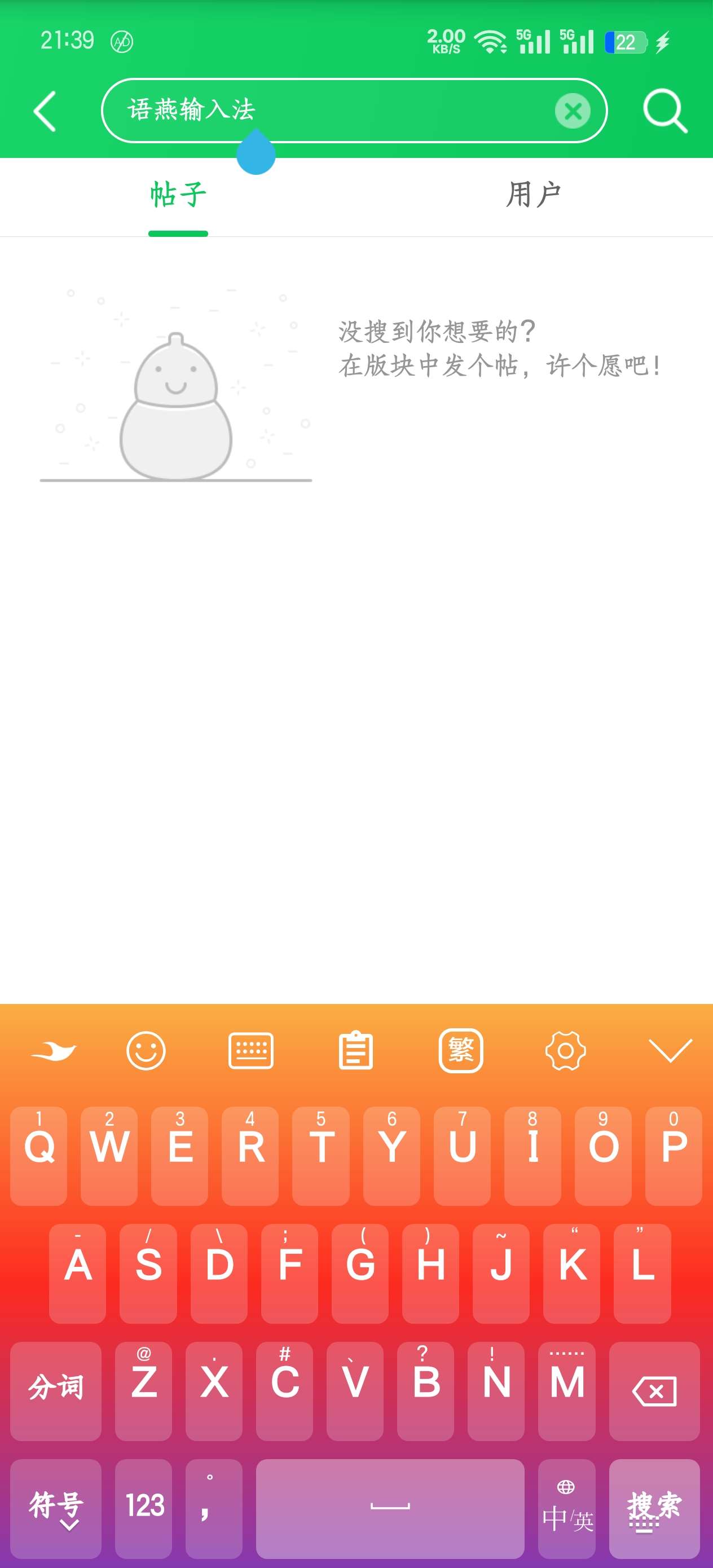The width and height of the screenshot is (713, 1568).
Task: Switch to the 用户 tab
Action: pos(534,195)
